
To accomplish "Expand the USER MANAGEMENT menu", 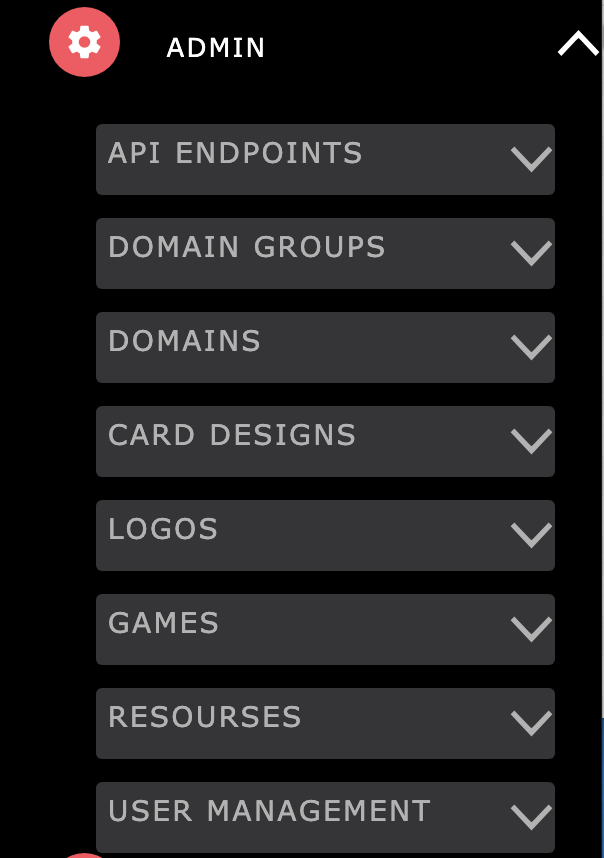I will 531,817.
